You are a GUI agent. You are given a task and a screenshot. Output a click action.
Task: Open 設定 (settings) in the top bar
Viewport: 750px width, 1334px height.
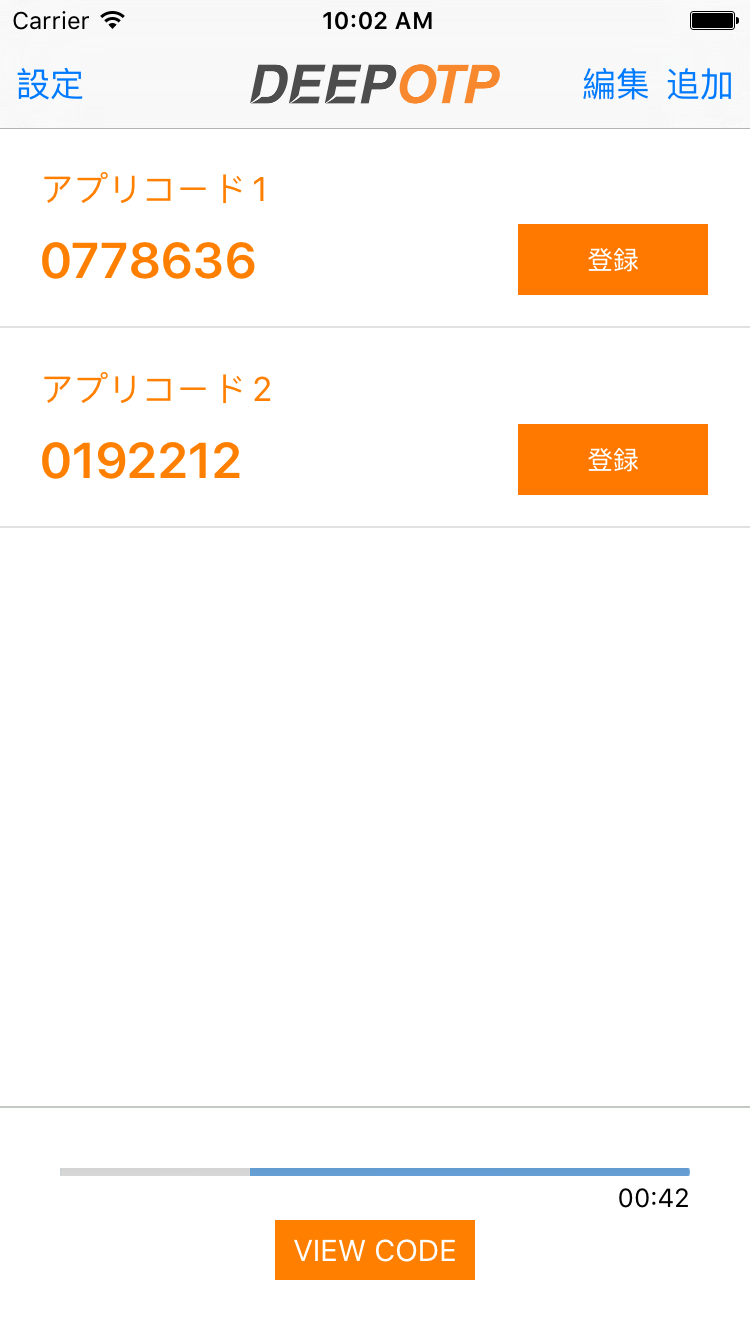point(50,85)
